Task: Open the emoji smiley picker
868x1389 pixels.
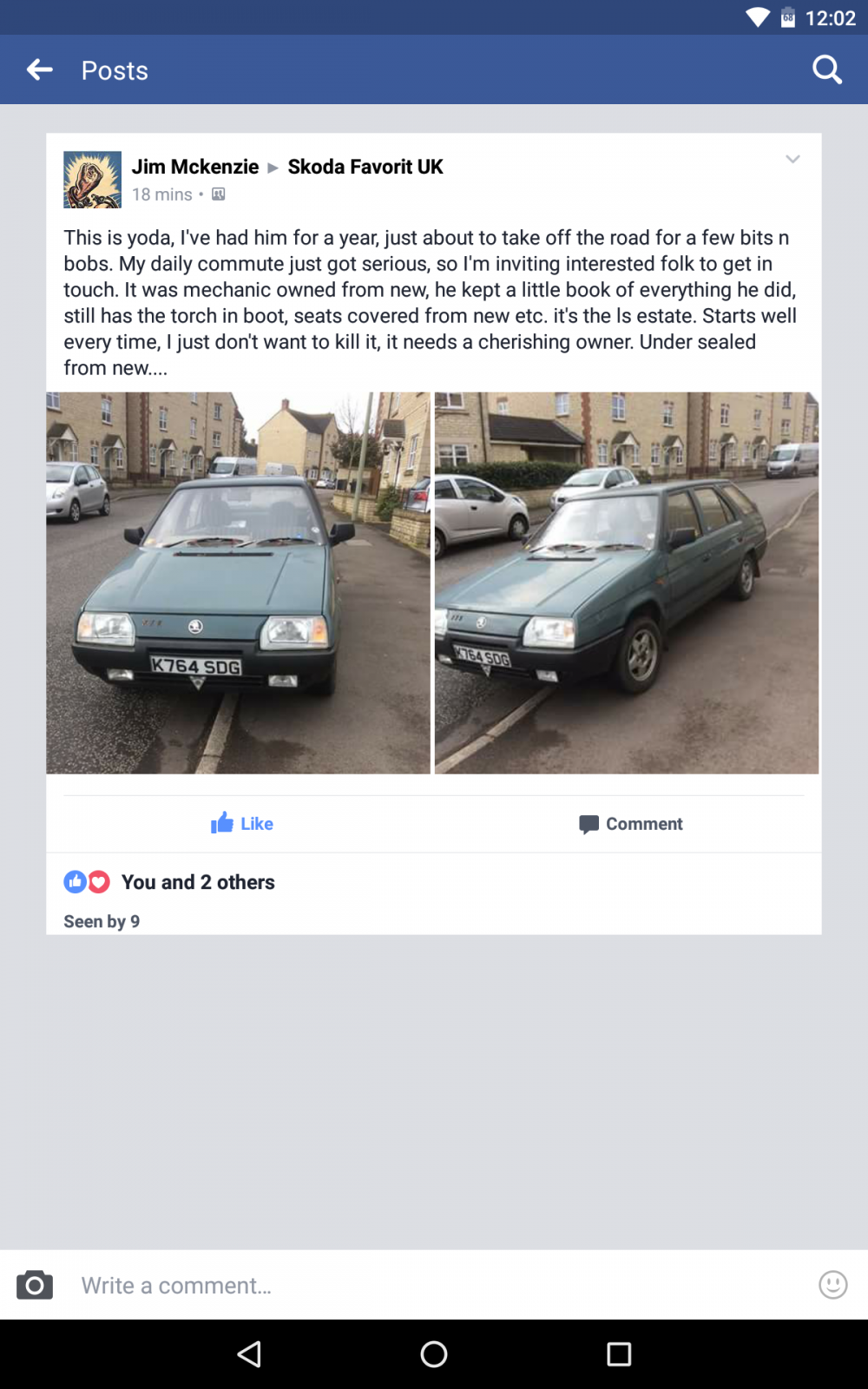Action: tap(833, 1285)
